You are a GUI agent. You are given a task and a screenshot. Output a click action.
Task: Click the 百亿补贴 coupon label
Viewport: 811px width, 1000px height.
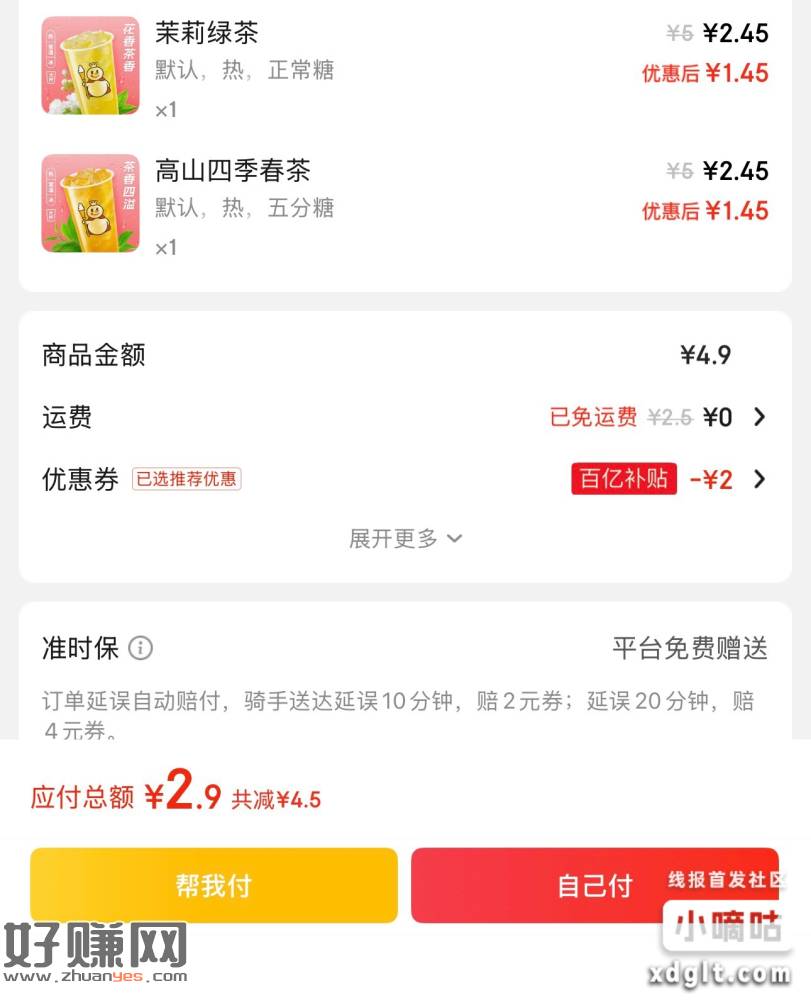pos(624,479)
